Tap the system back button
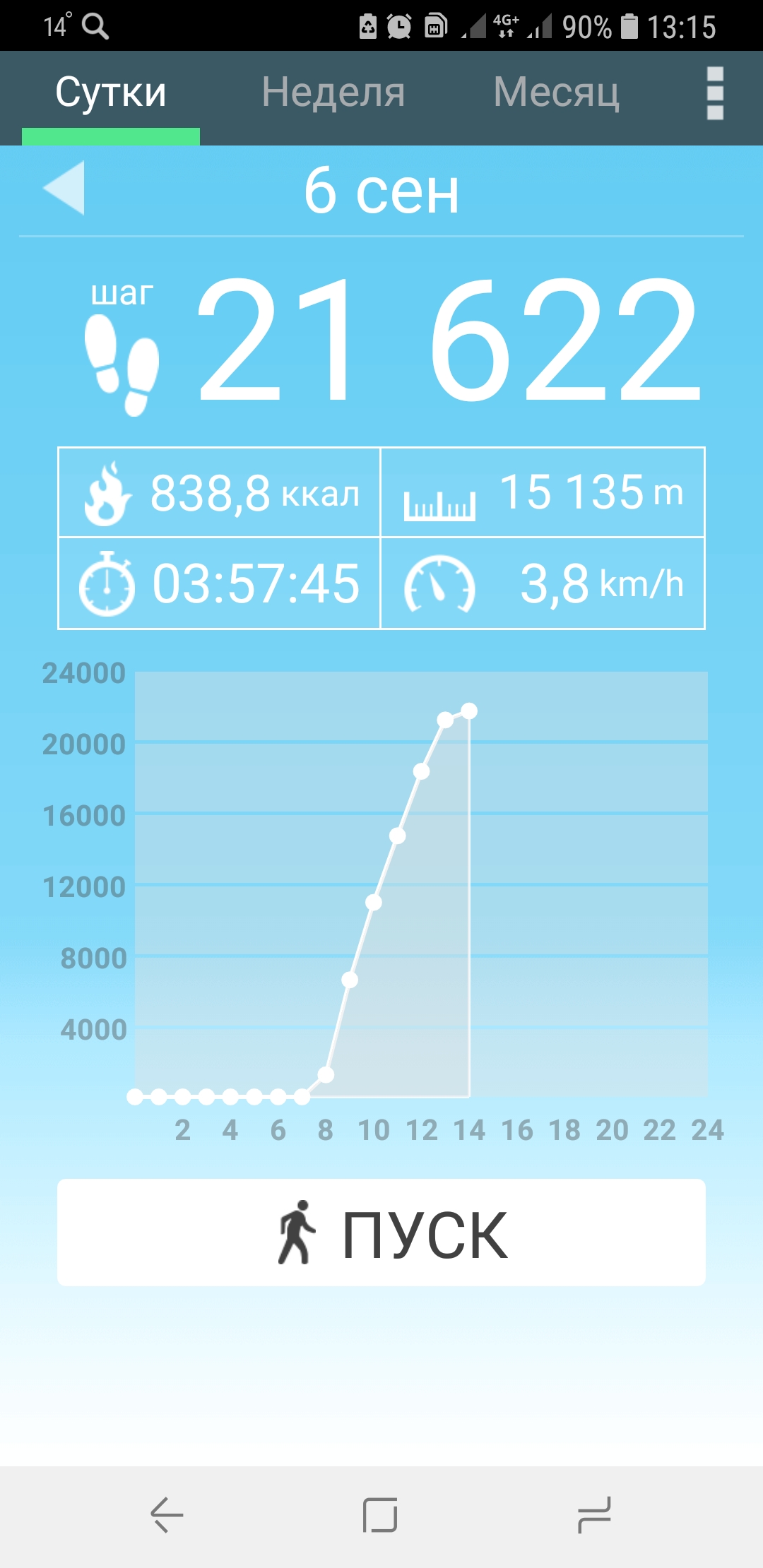 167,1516
